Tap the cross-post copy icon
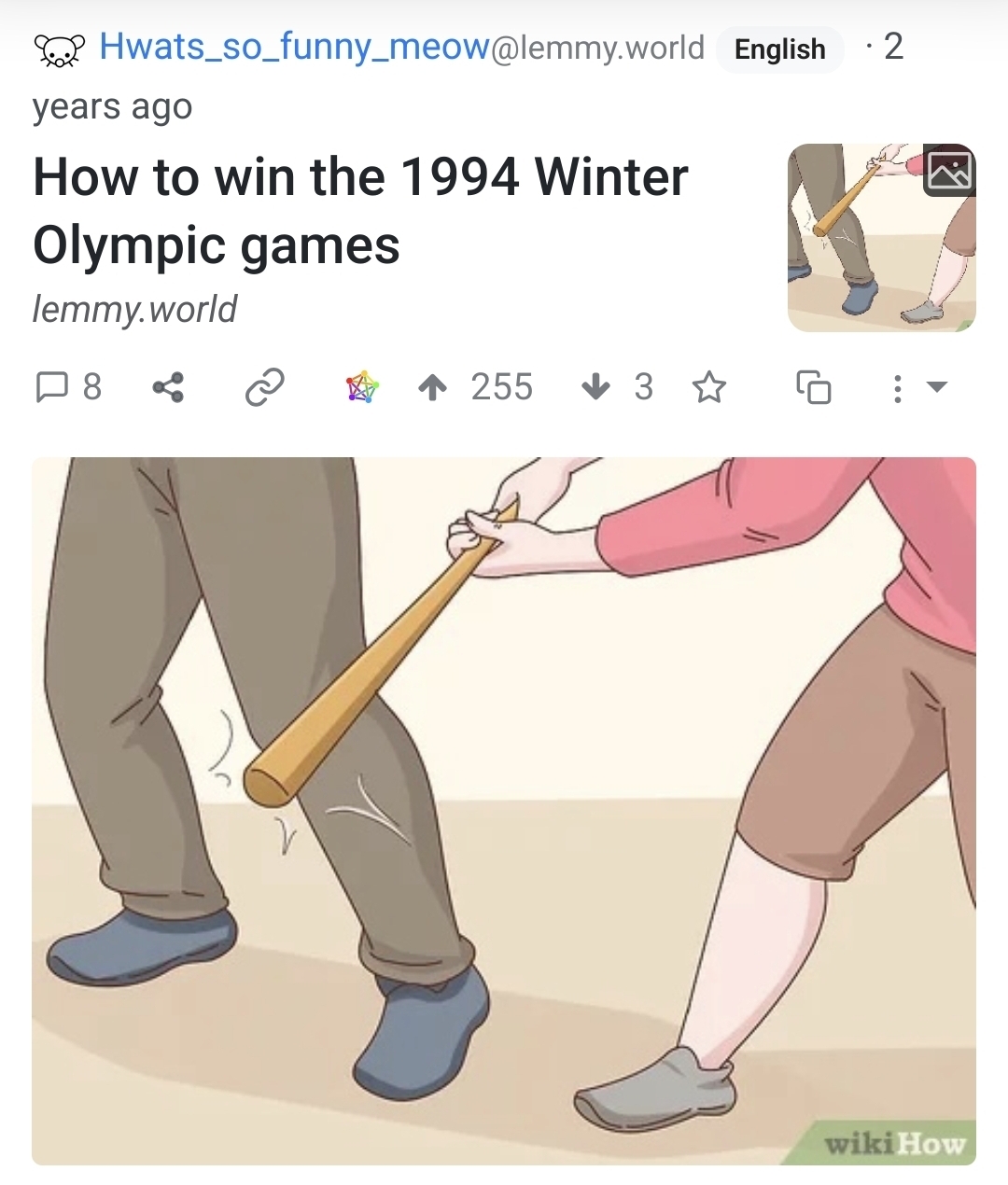 [x=813, y=386]
